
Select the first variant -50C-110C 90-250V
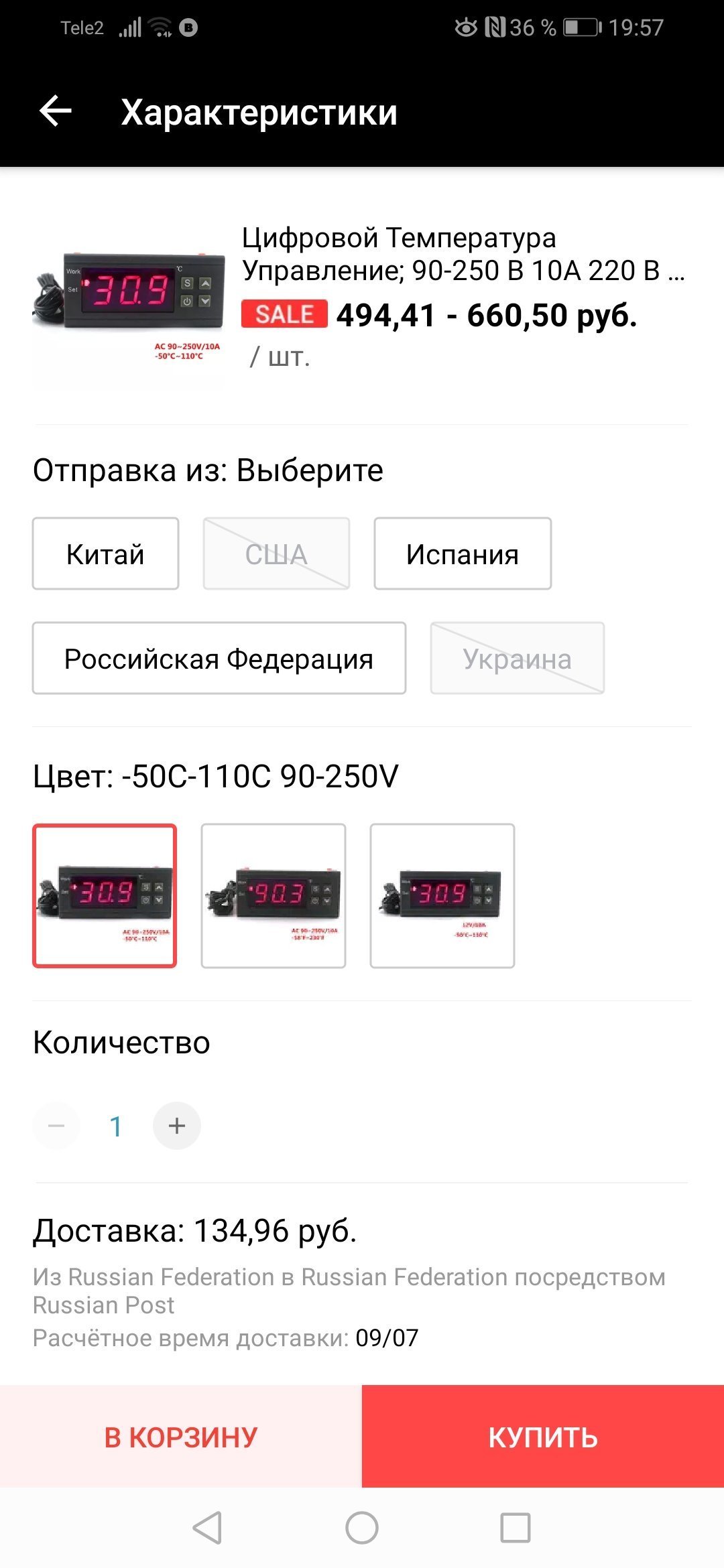click(105, 896)
